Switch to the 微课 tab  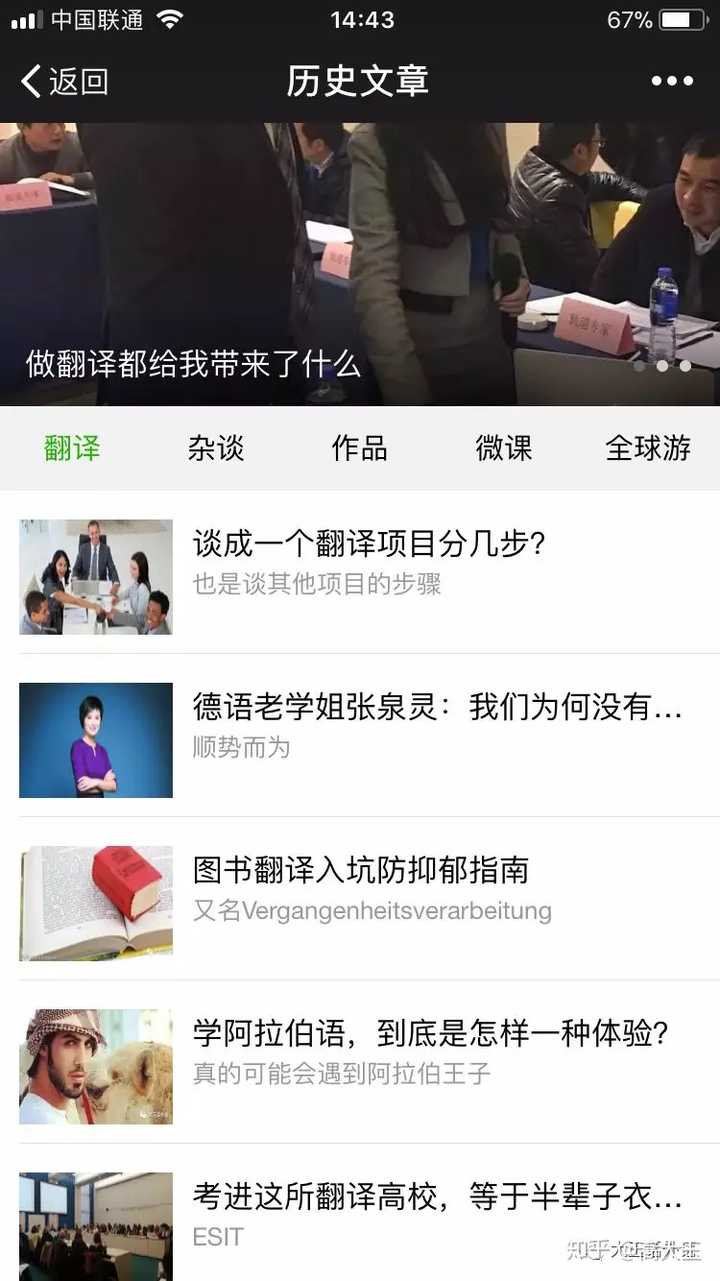(x=504, y=448)
